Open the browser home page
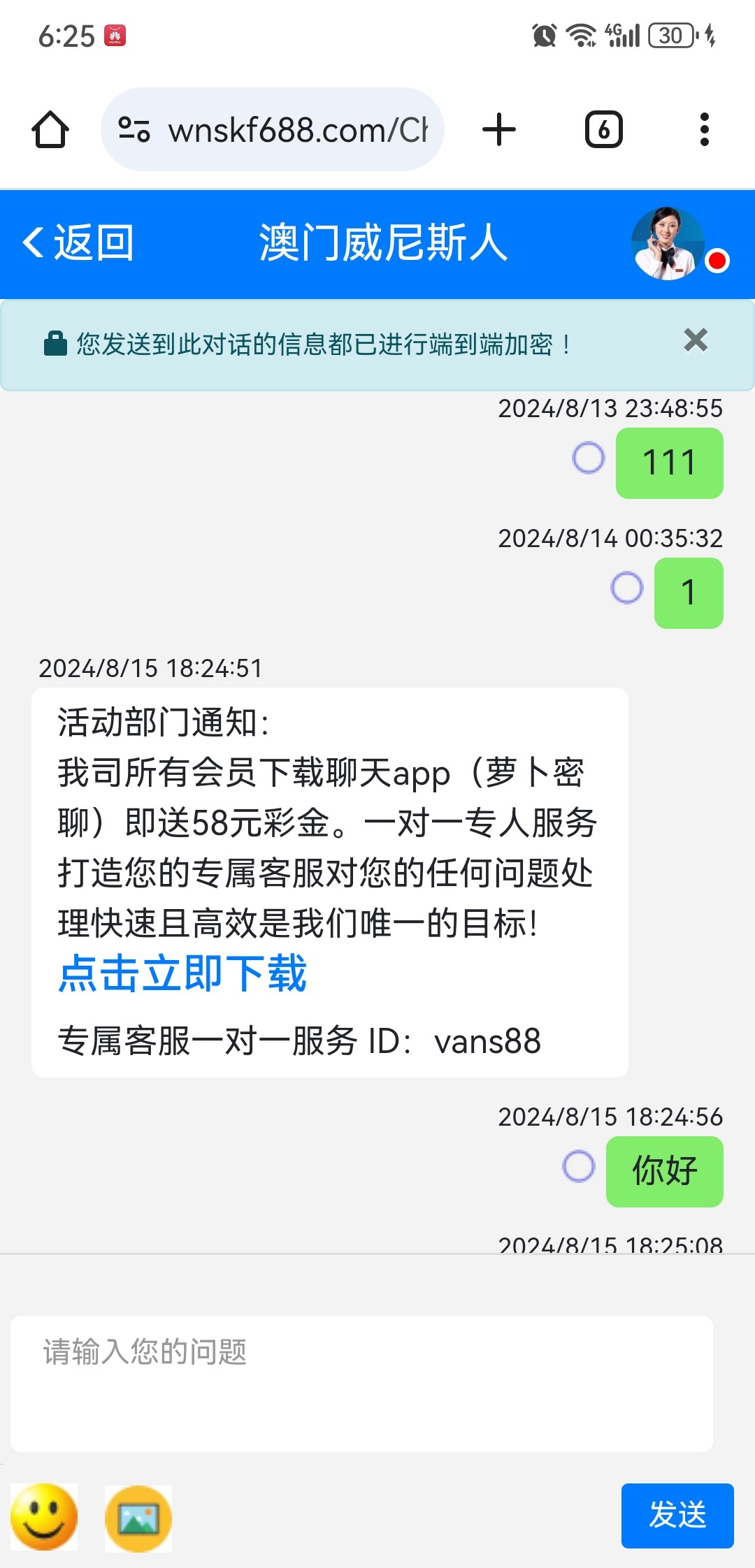The height and width of the screenshot is (1568, 755). (x=50, y=130)
